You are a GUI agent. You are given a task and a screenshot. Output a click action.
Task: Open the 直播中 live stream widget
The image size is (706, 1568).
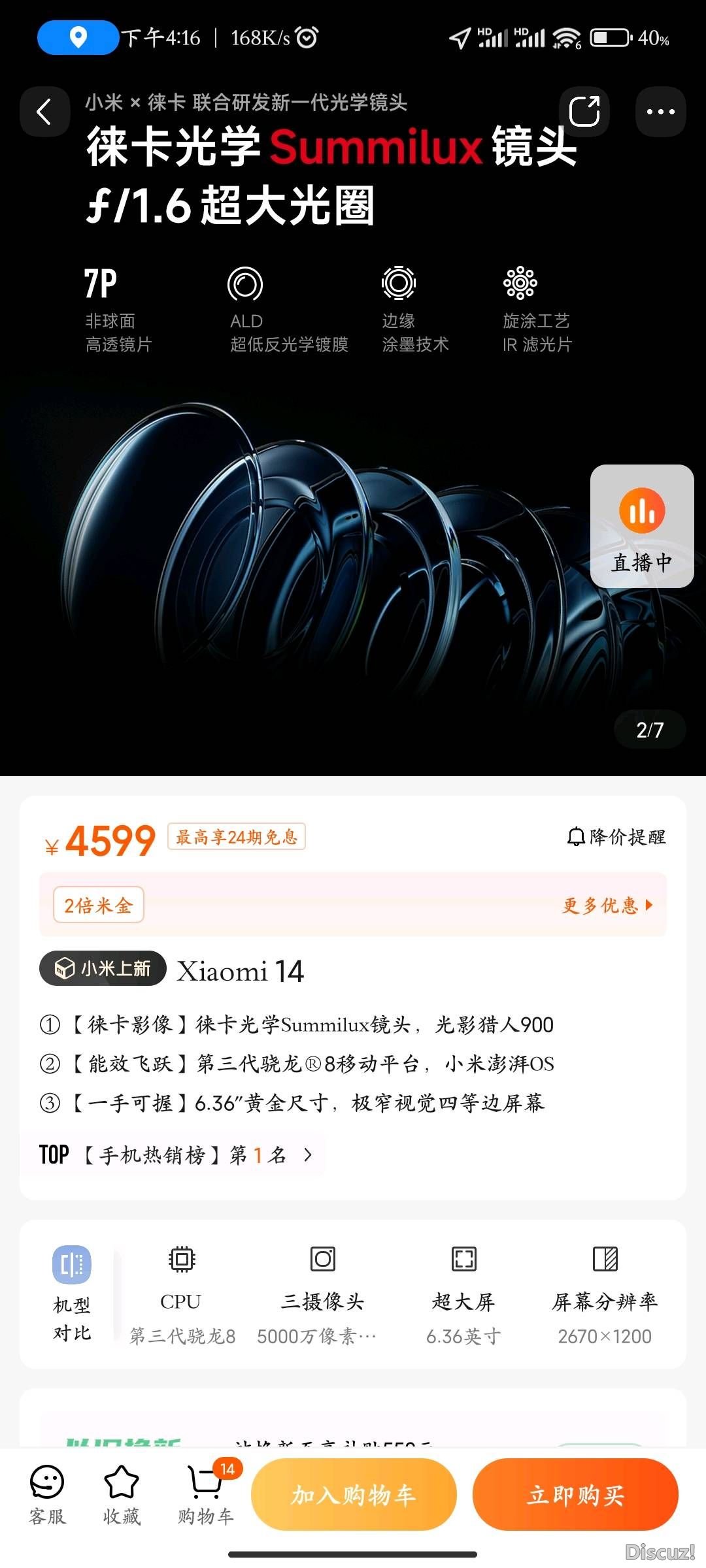coord(641,527)
